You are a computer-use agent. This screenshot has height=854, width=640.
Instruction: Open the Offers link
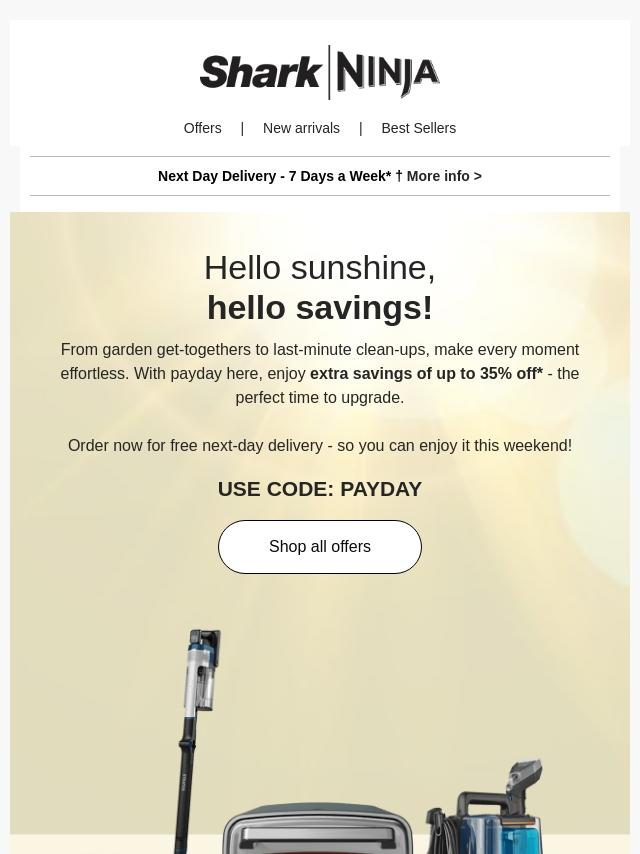point(202,128)
